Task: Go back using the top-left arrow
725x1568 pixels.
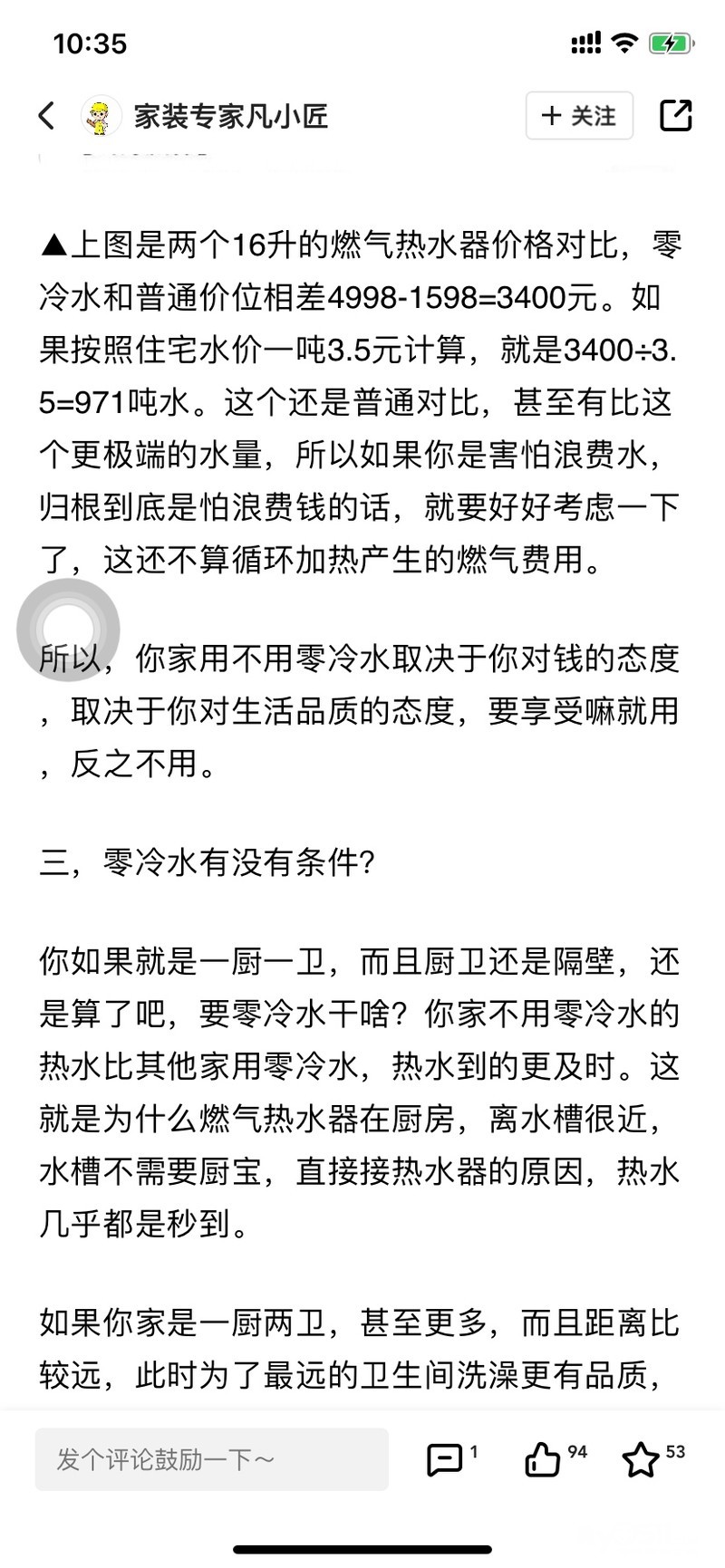Action: pos(47,116)
